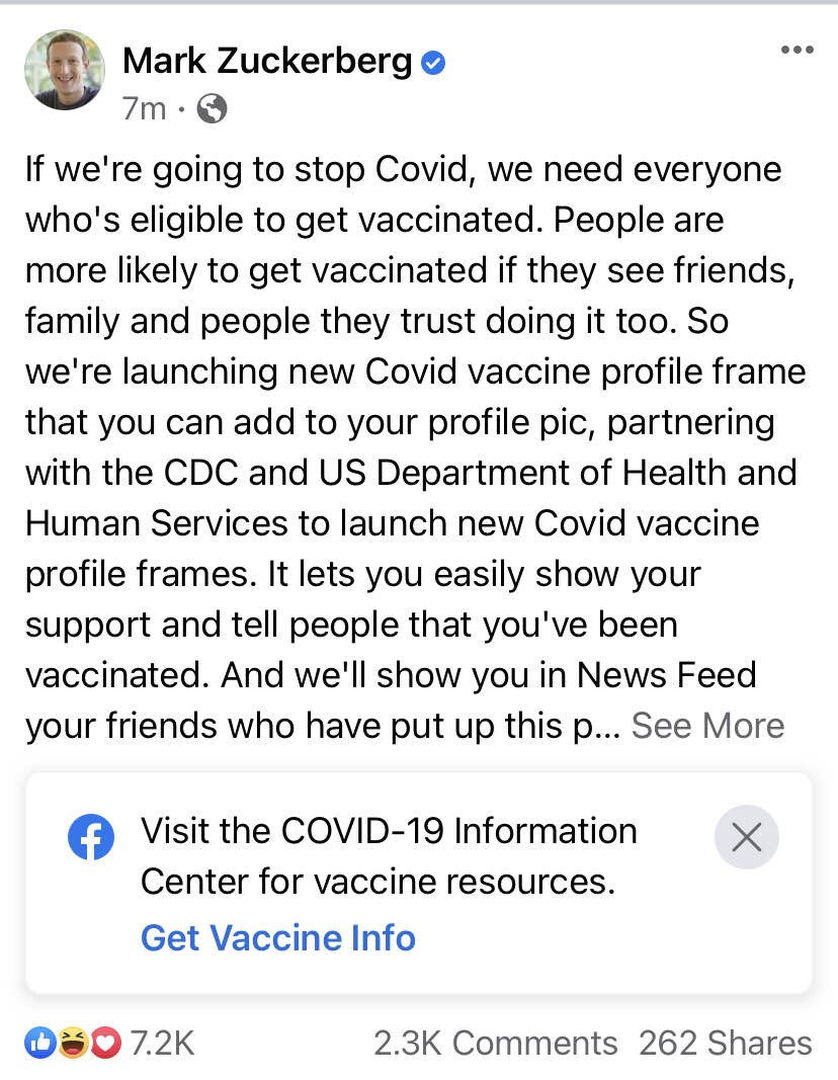Expand the post with See More

707,726
